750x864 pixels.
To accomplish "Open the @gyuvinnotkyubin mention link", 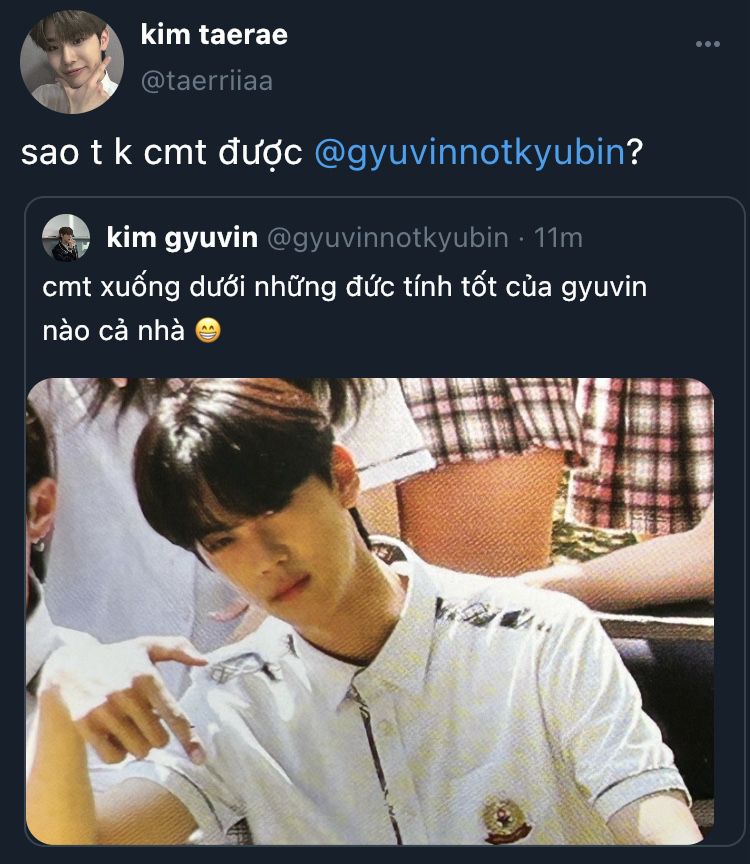I will (469, 154).
